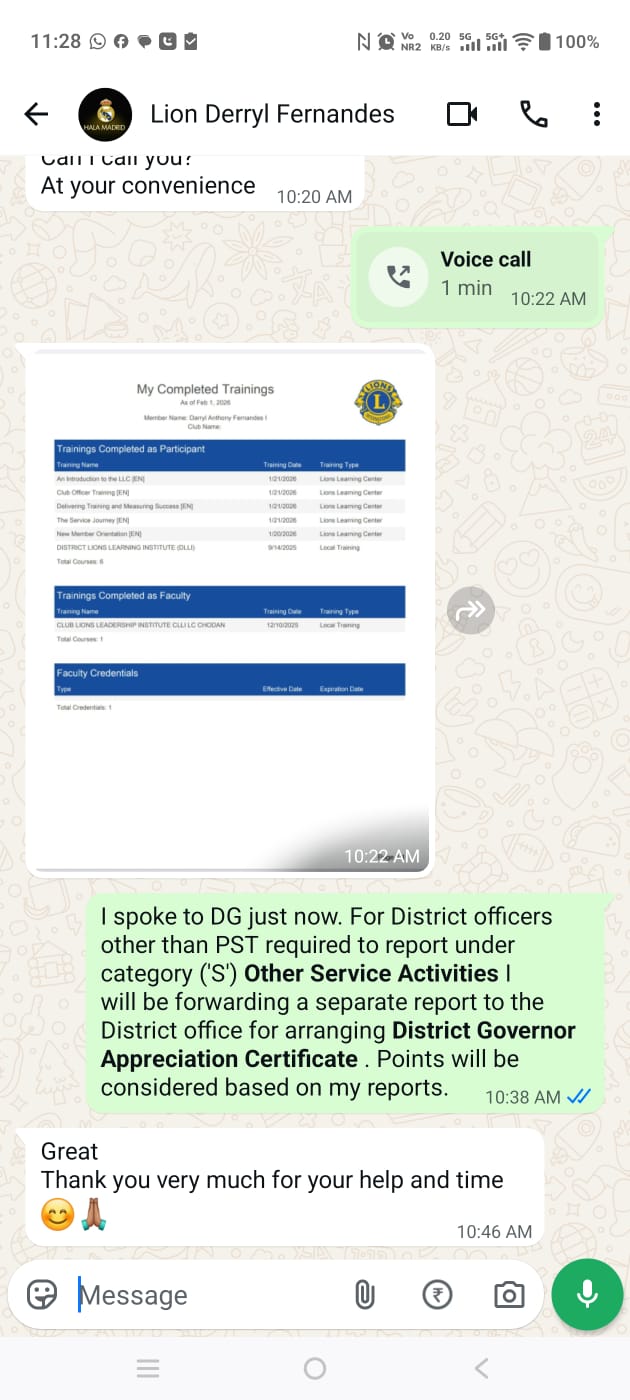Start a voice call with Derryl

click(x=534, y=114)
